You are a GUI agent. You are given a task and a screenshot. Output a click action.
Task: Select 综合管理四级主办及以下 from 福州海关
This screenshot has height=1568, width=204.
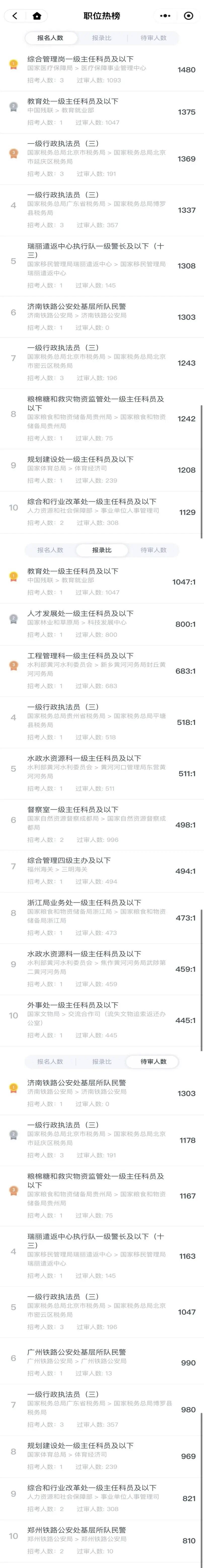click(97, 871)
